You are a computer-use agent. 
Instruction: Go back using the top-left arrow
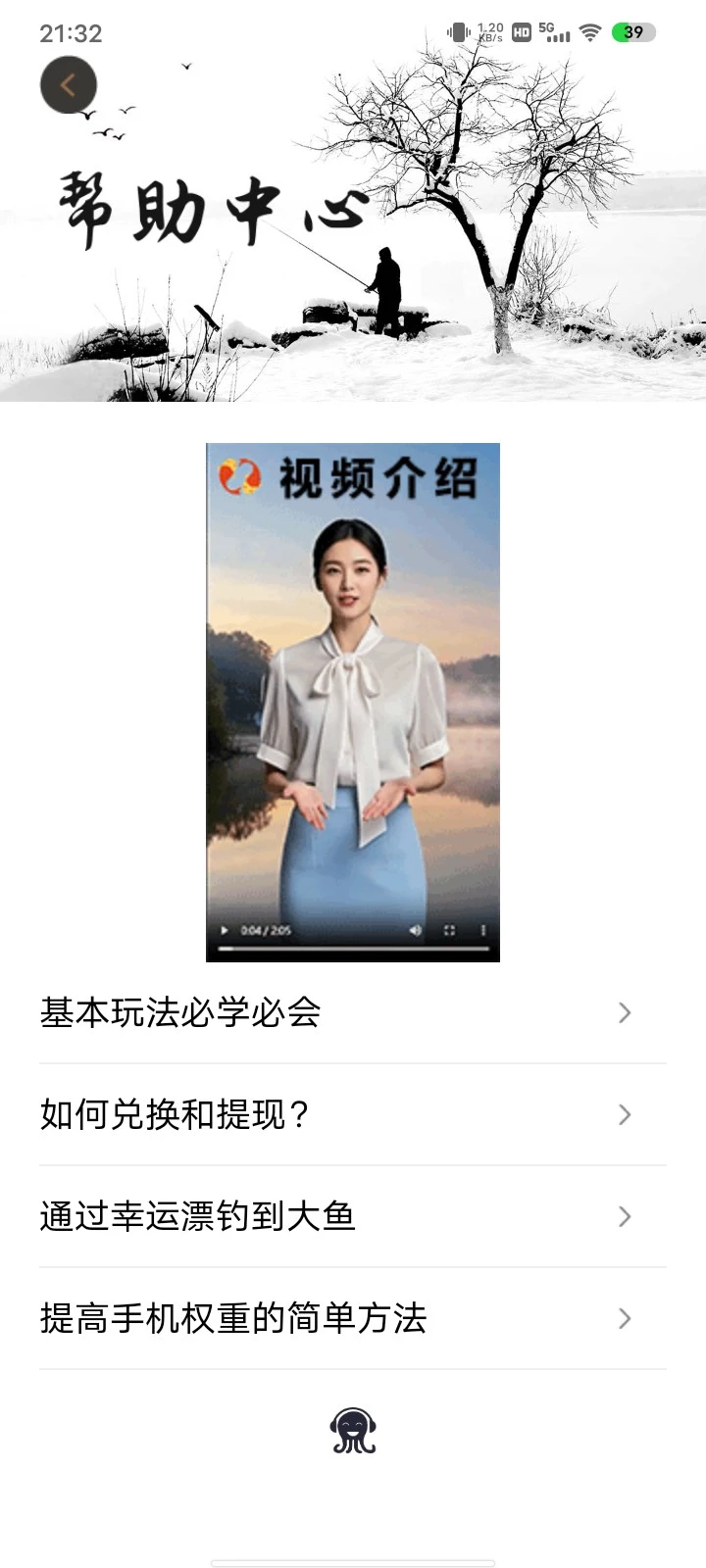point(68,85)
